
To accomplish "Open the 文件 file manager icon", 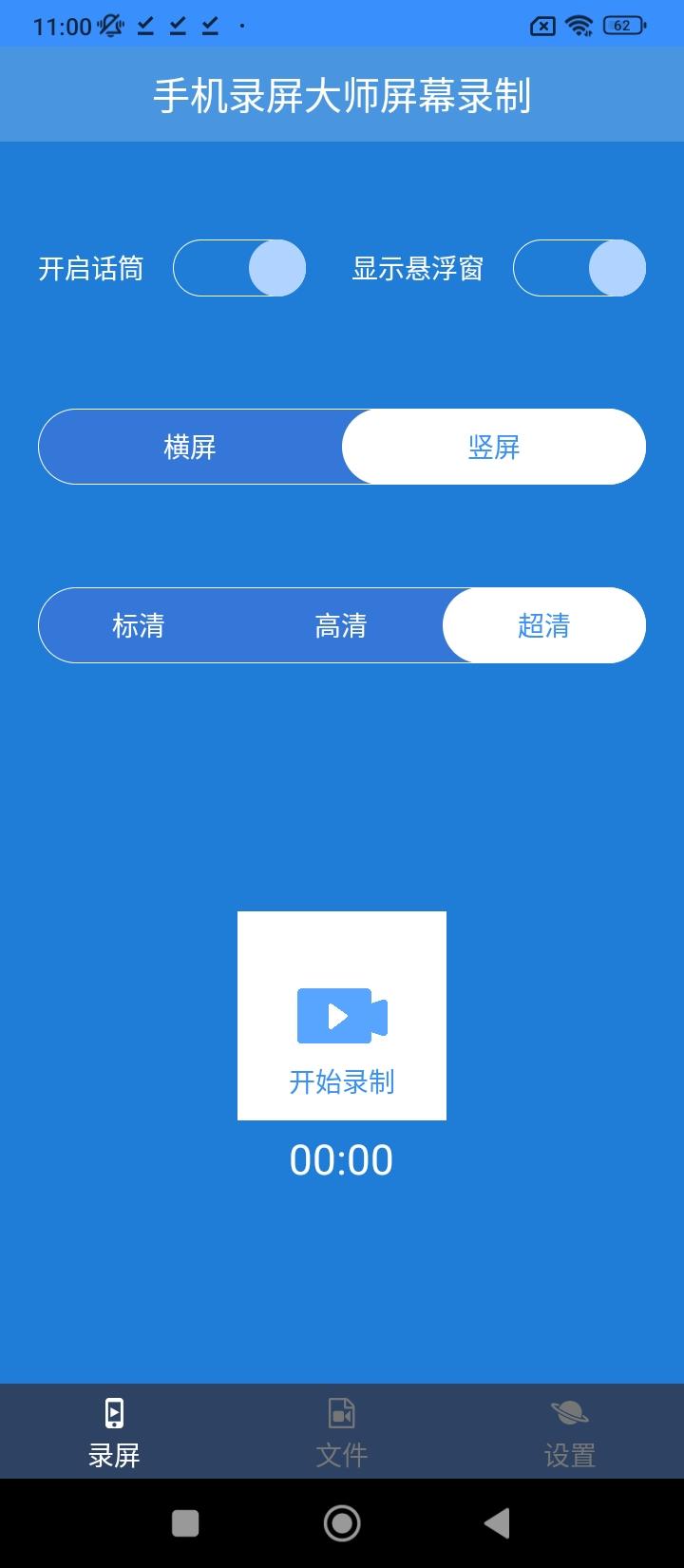I will click(x=341, y=1414).
